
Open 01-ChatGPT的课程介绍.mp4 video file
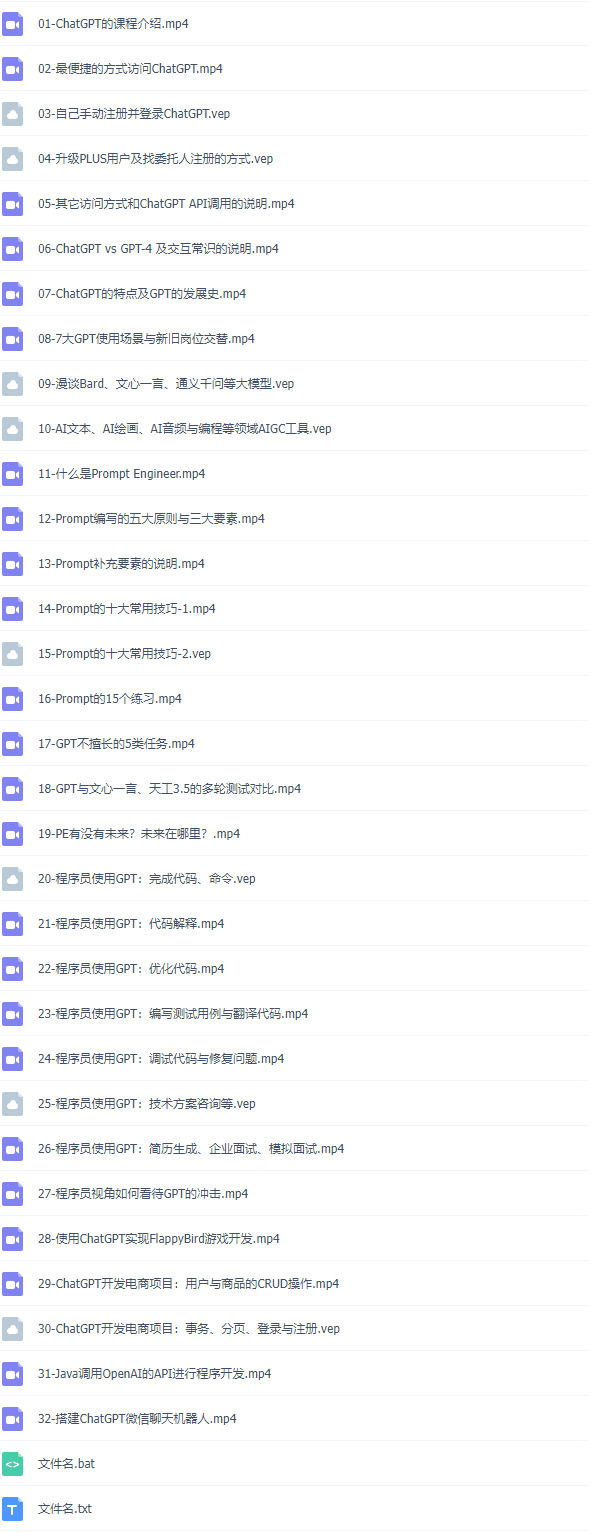coord(113,24)
